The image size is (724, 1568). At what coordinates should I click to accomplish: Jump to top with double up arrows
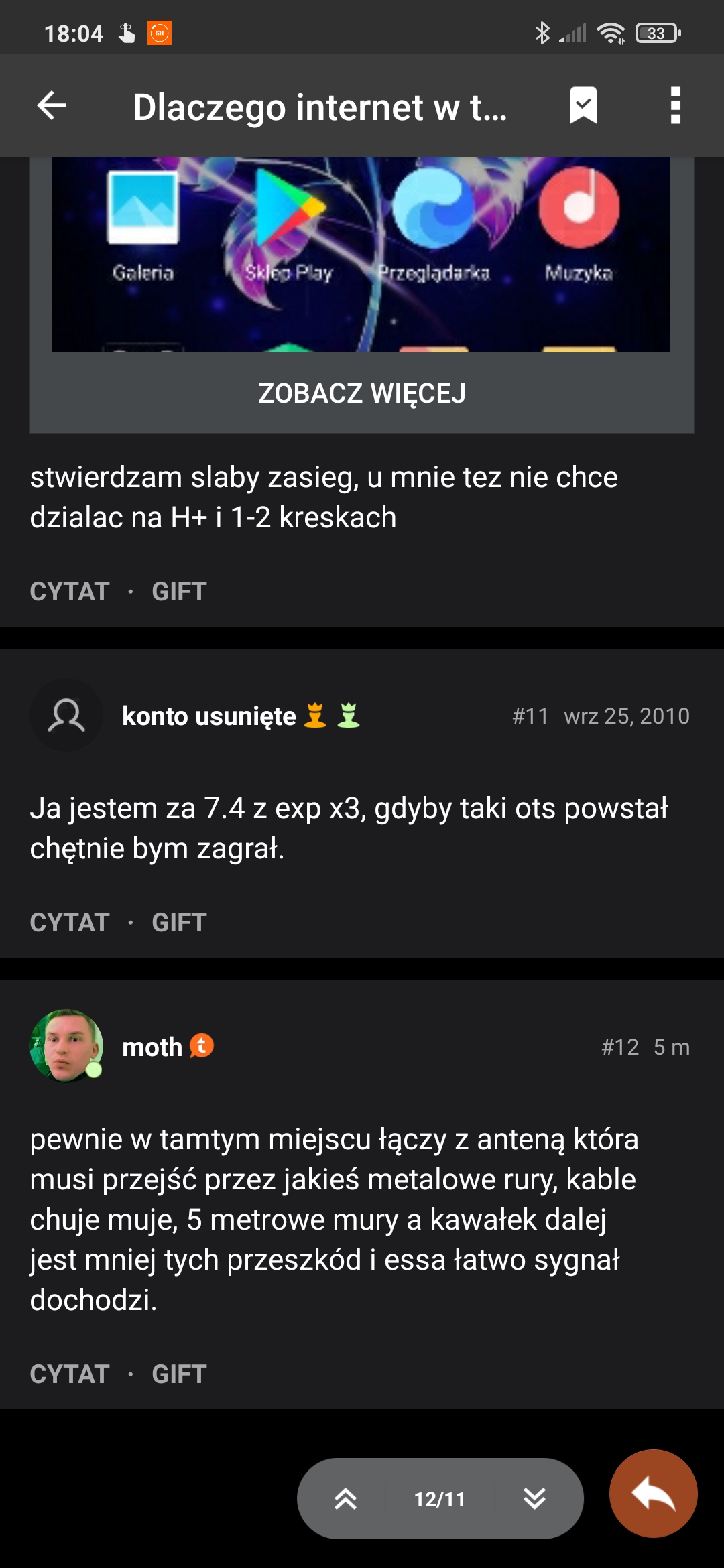tap(345, 1498)
